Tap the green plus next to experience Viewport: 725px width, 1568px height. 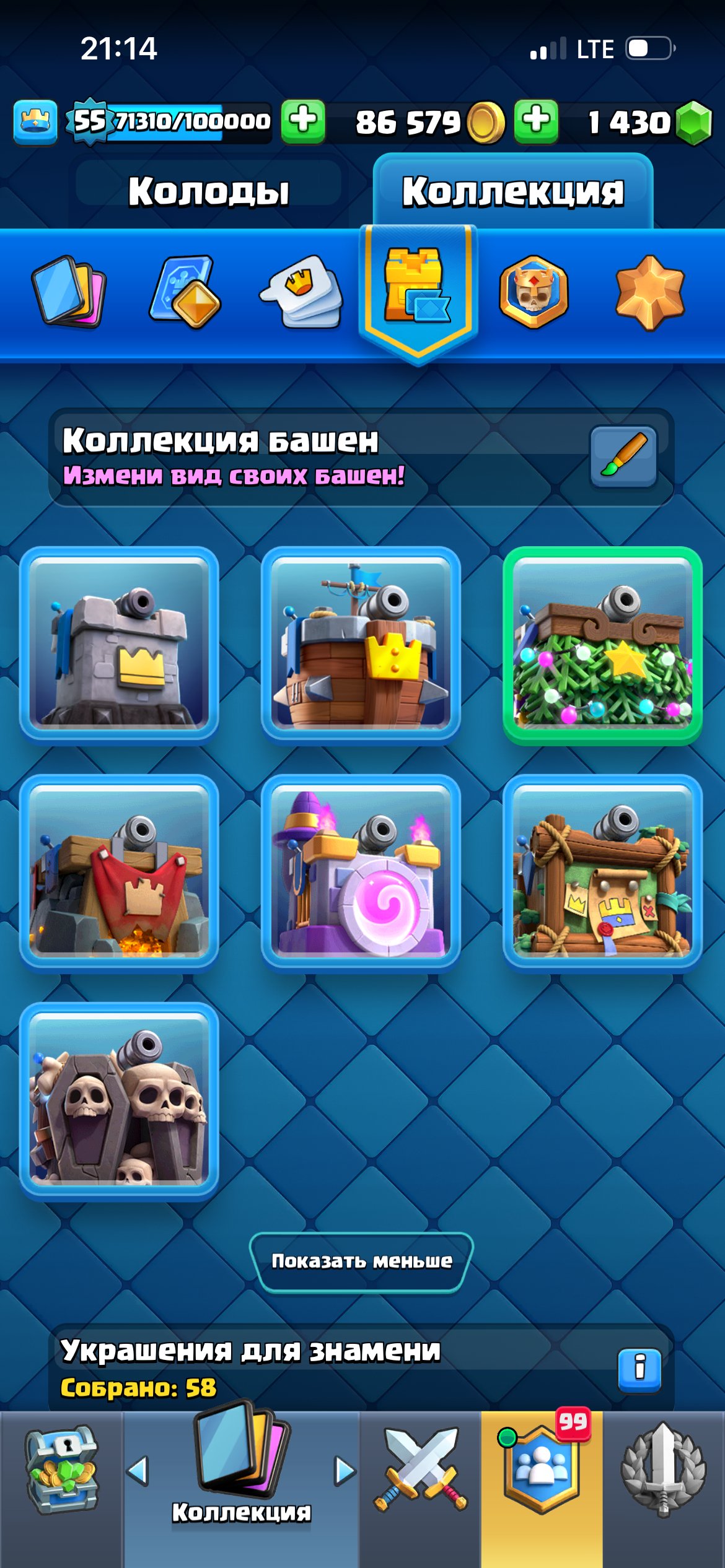coord(303,121)
